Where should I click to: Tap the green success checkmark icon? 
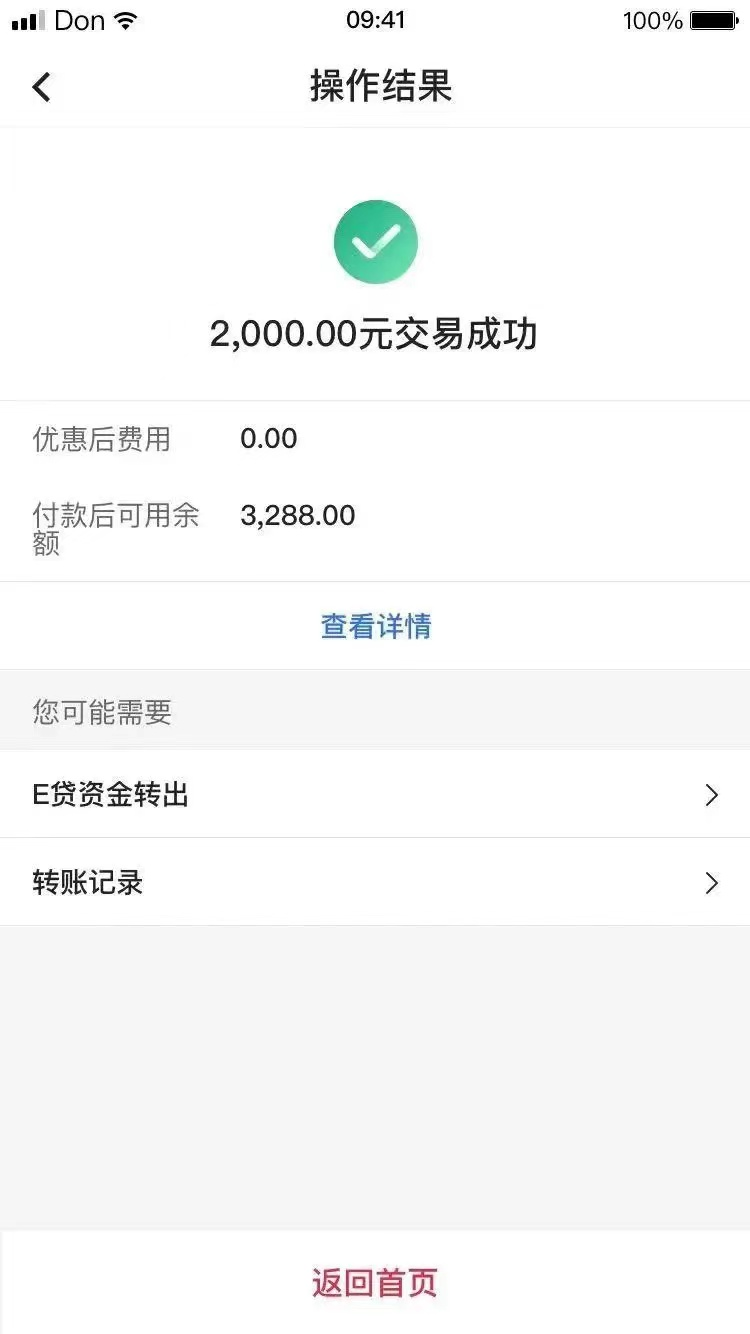coord(375,241)
